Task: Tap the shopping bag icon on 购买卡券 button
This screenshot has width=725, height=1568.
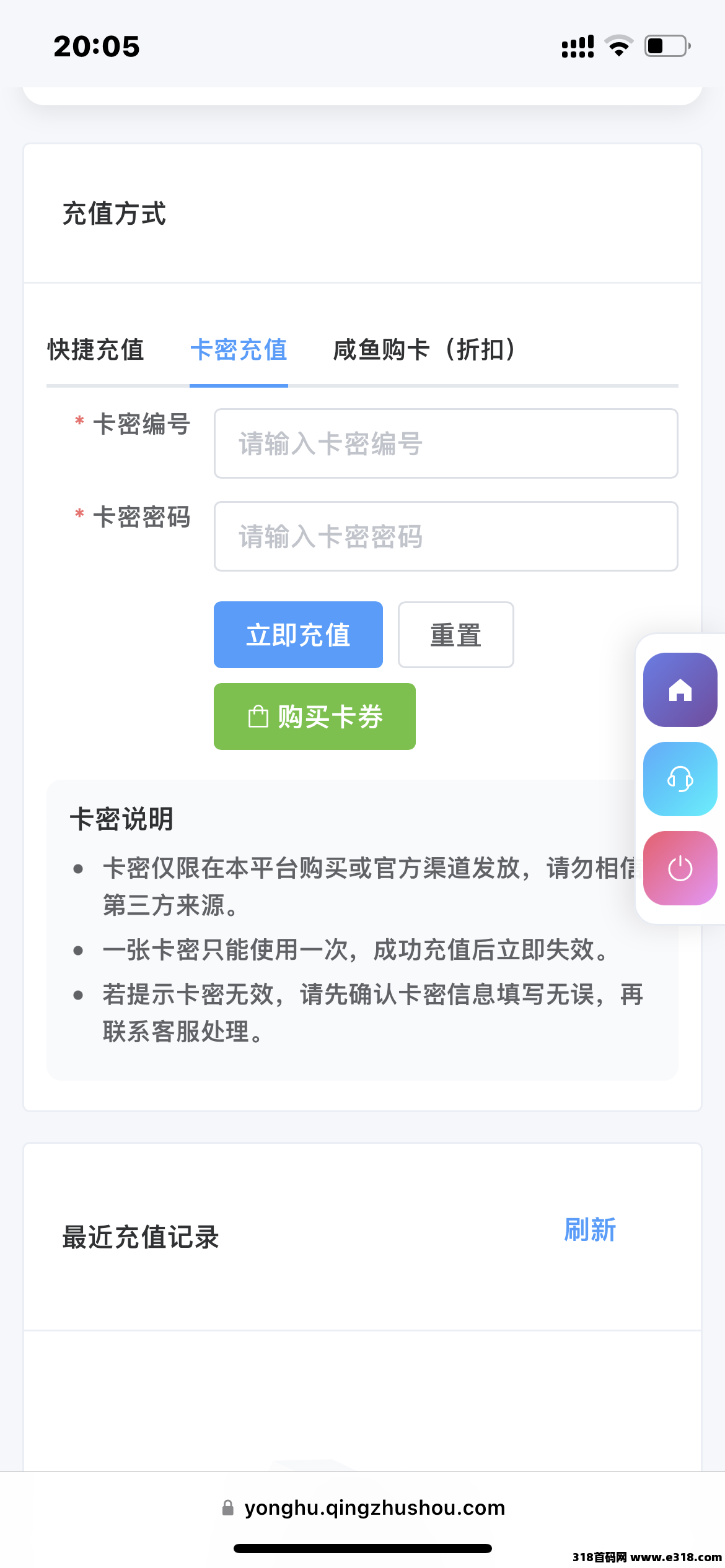Action: 258,716
